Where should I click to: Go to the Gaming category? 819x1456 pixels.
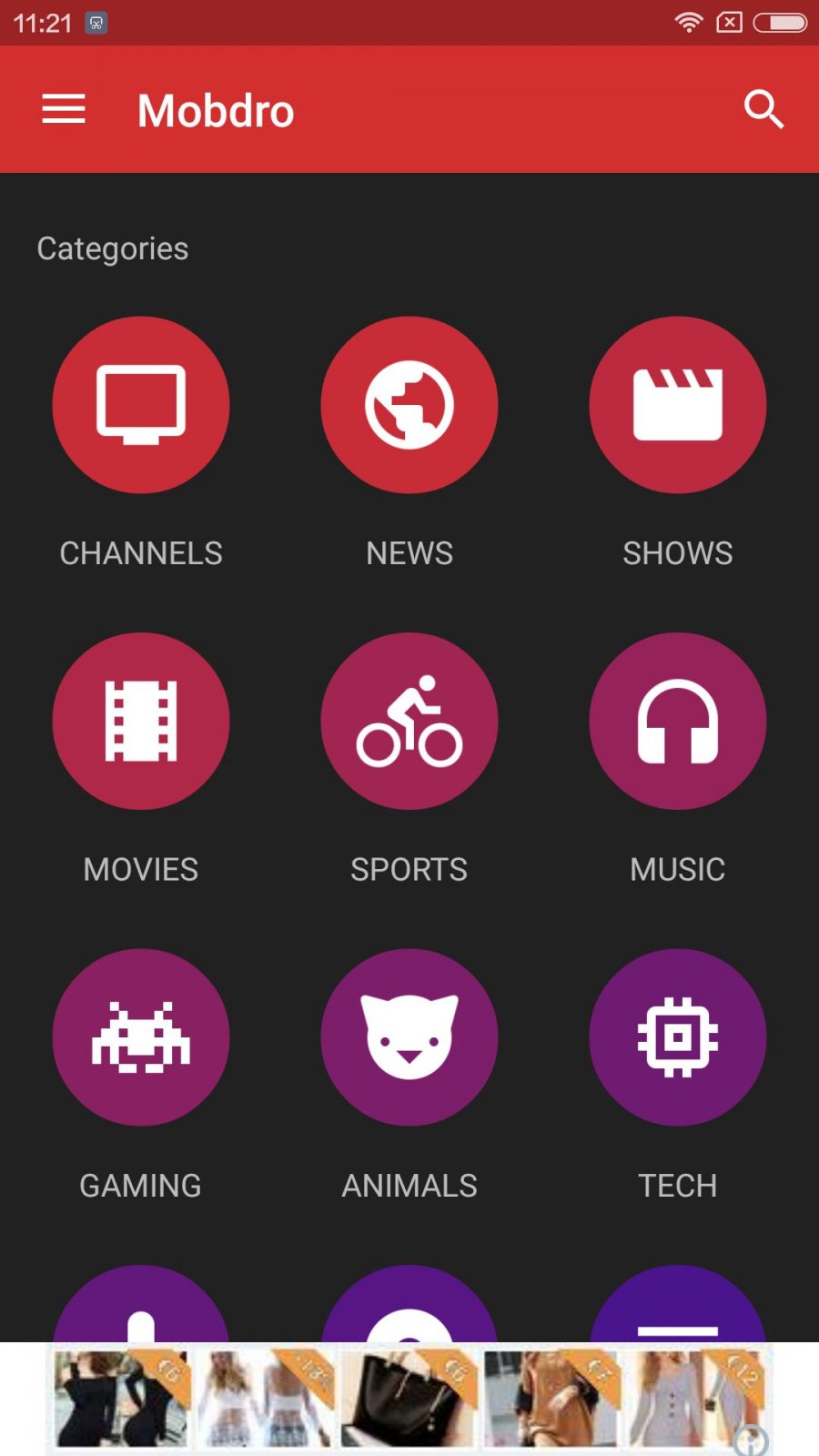coord(141,1037)
